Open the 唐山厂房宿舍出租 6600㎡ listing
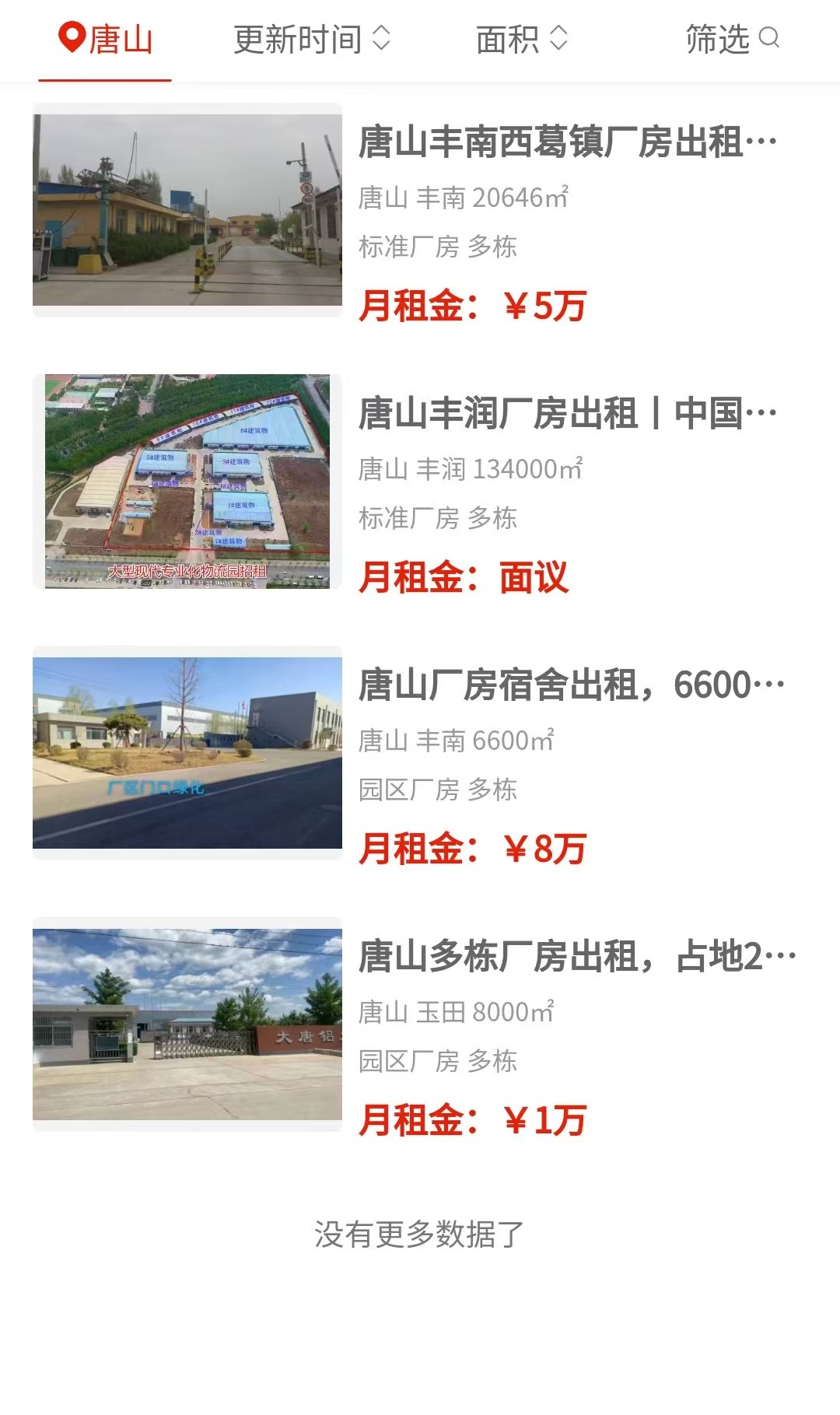 pyautogui.click(x=570, y=685)
